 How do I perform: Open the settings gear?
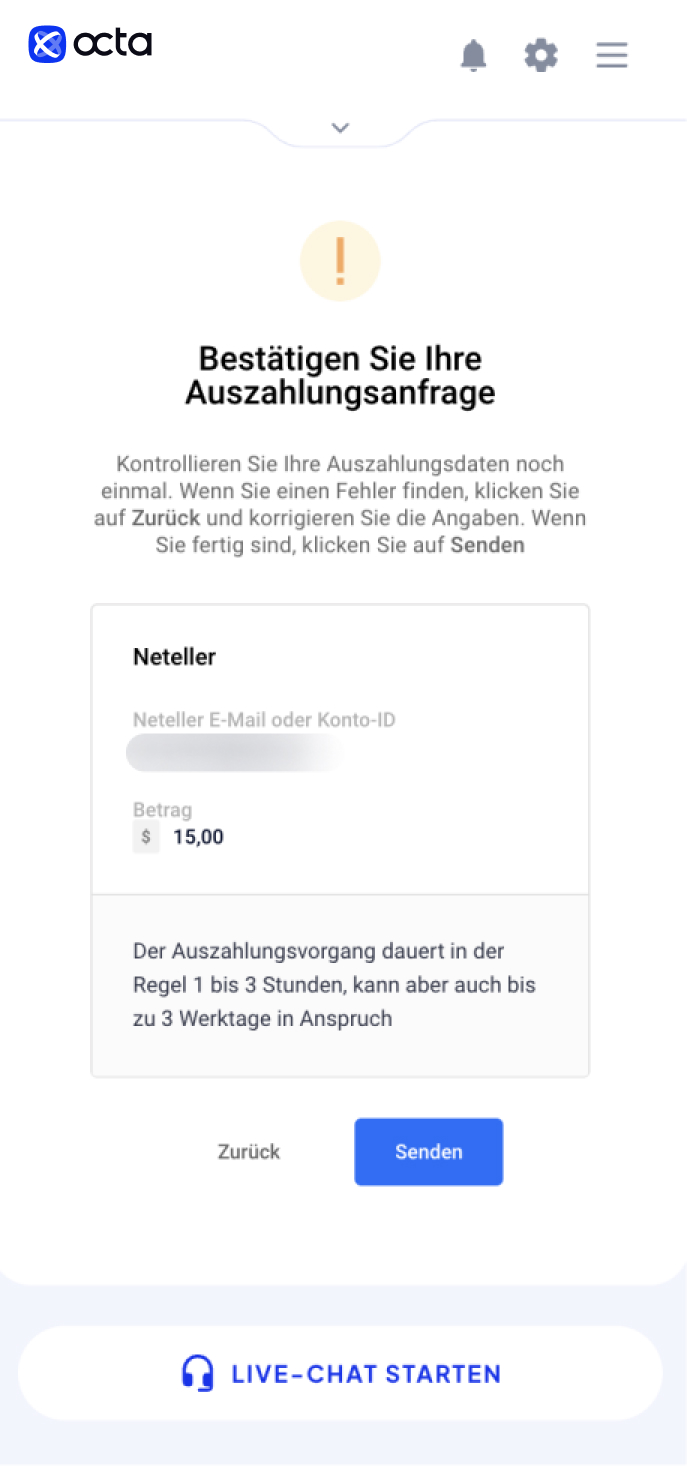click(x=541, y=55)
